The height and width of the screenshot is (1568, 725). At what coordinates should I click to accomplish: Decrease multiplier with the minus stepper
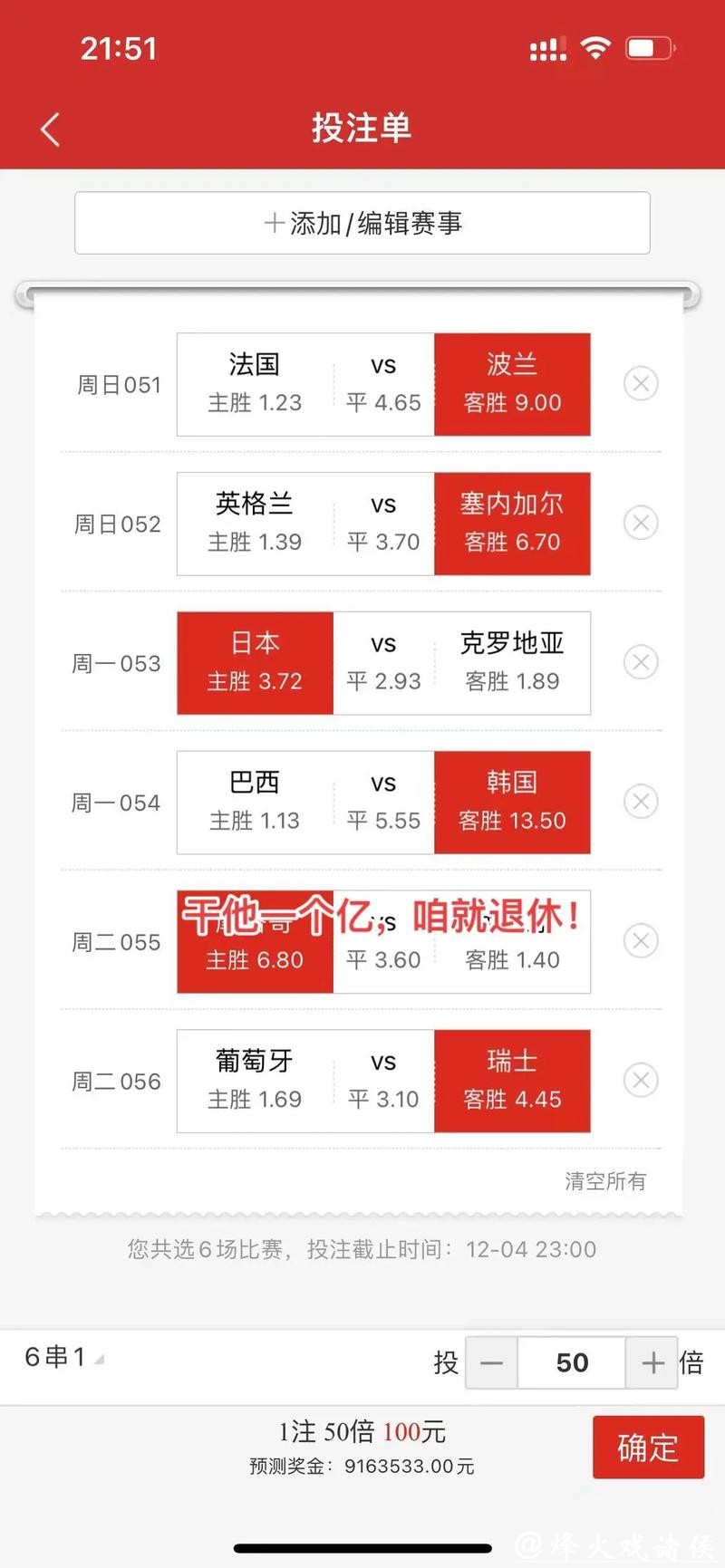[x=490, y=1362]
